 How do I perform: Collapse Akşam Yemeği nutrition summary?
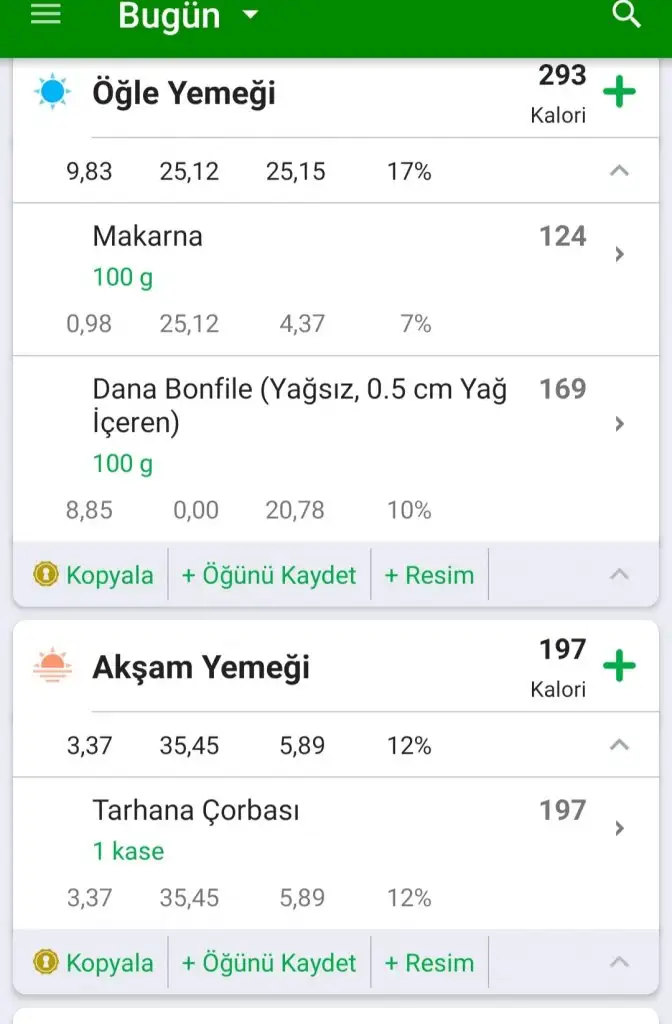(619, 745)
